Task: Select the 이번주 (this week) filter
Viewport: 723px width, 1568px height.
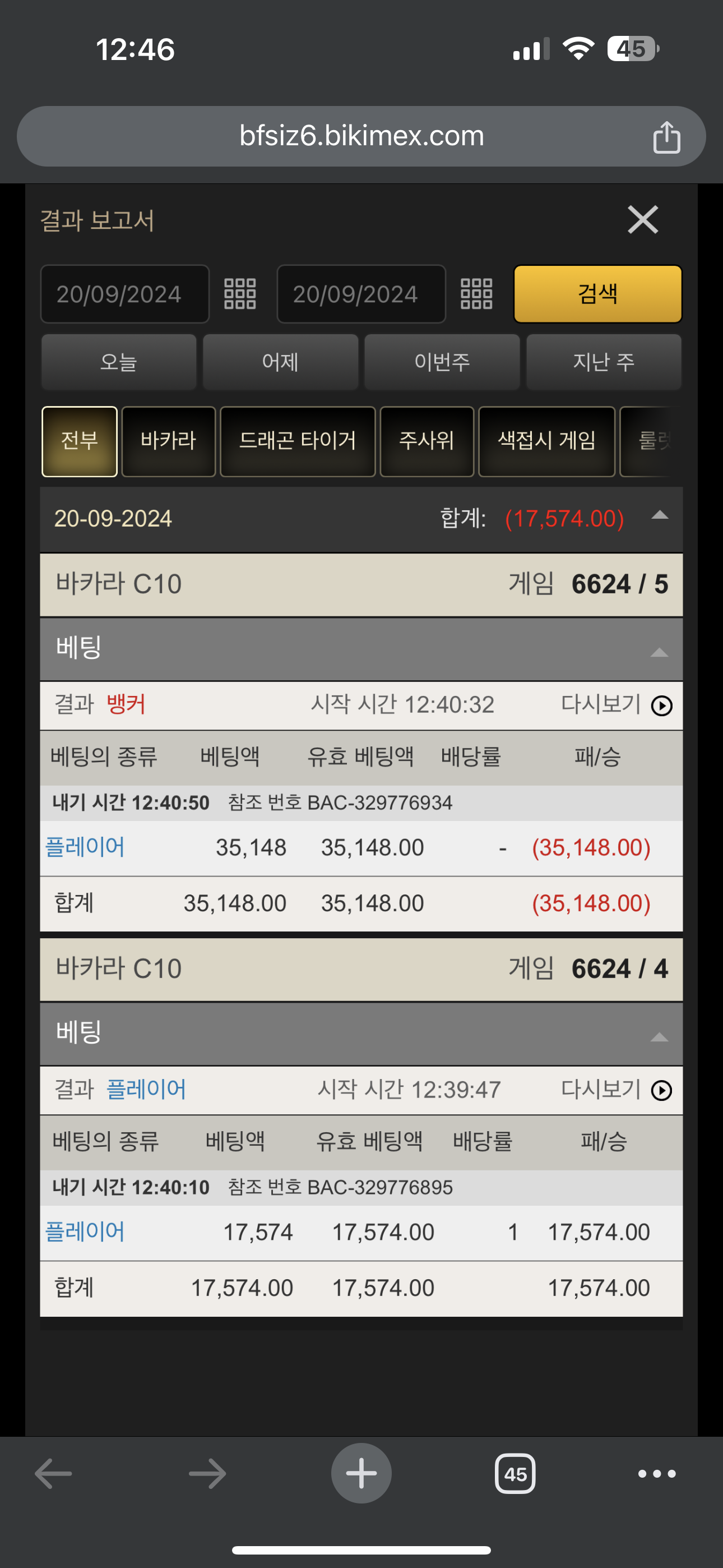Action: [442, 362]
